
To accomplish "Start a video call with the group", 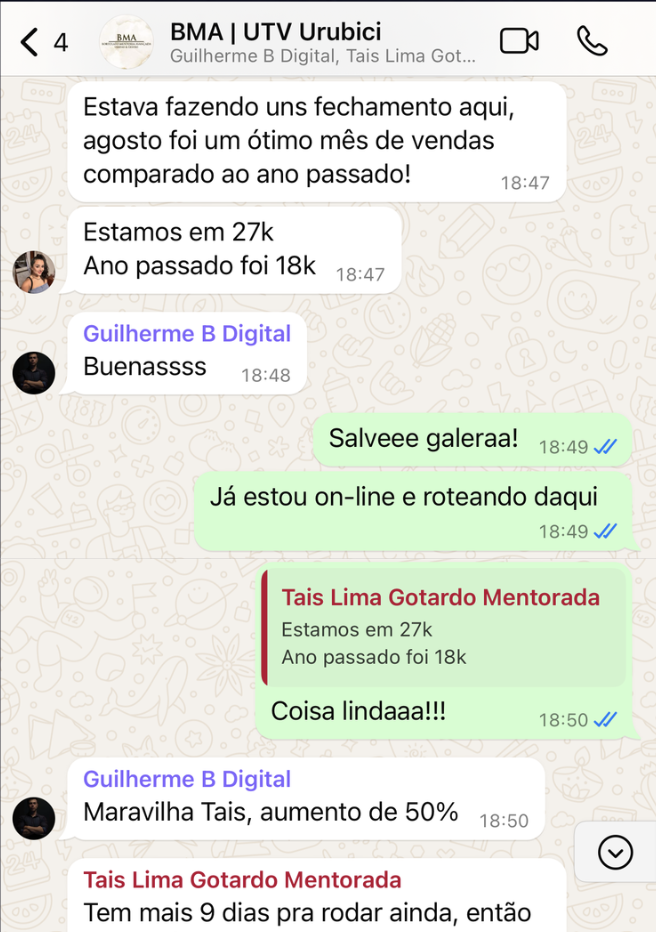I will (519, 41).
